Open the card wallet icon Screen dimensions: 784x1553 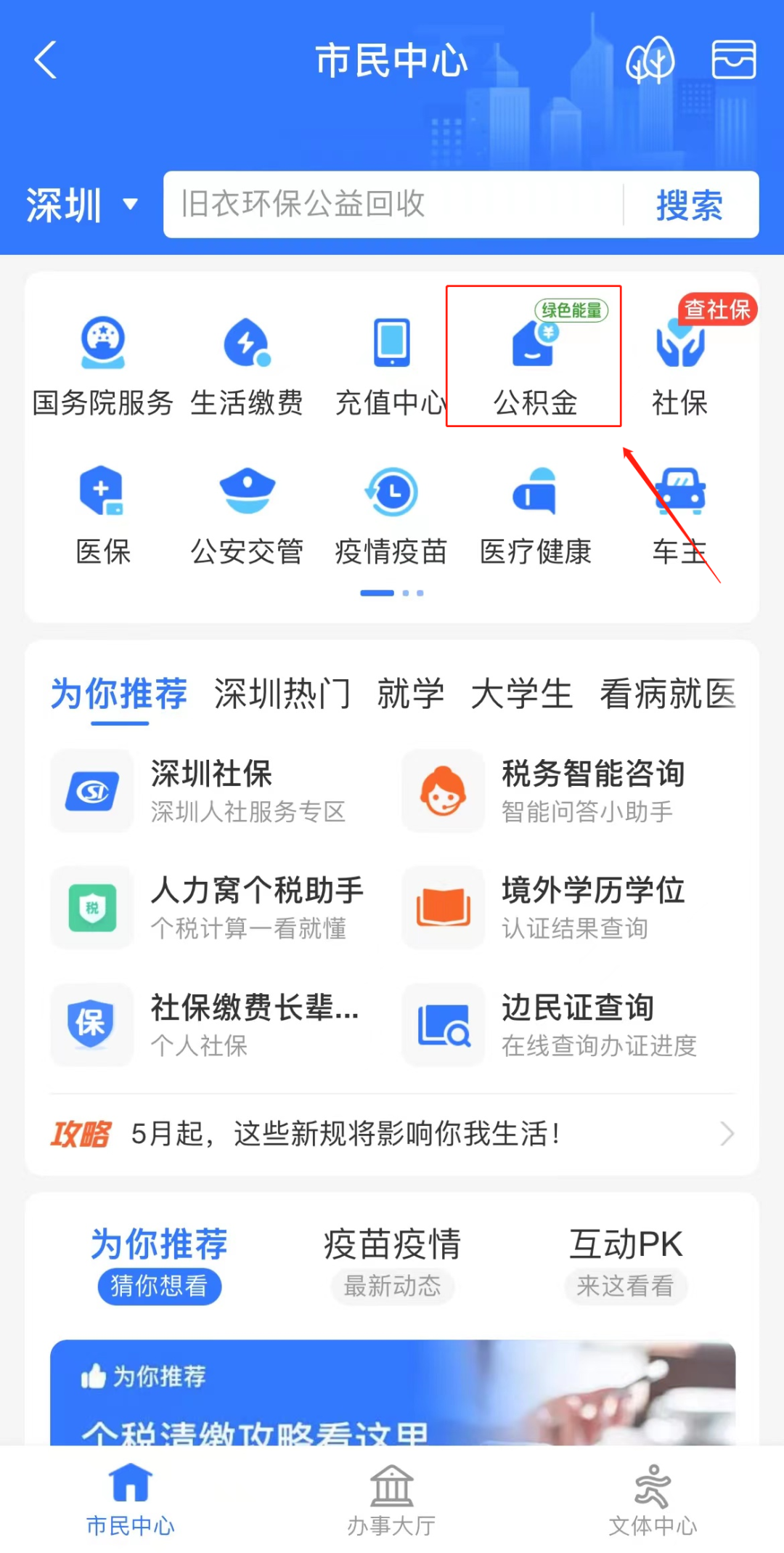click(733, 60)
